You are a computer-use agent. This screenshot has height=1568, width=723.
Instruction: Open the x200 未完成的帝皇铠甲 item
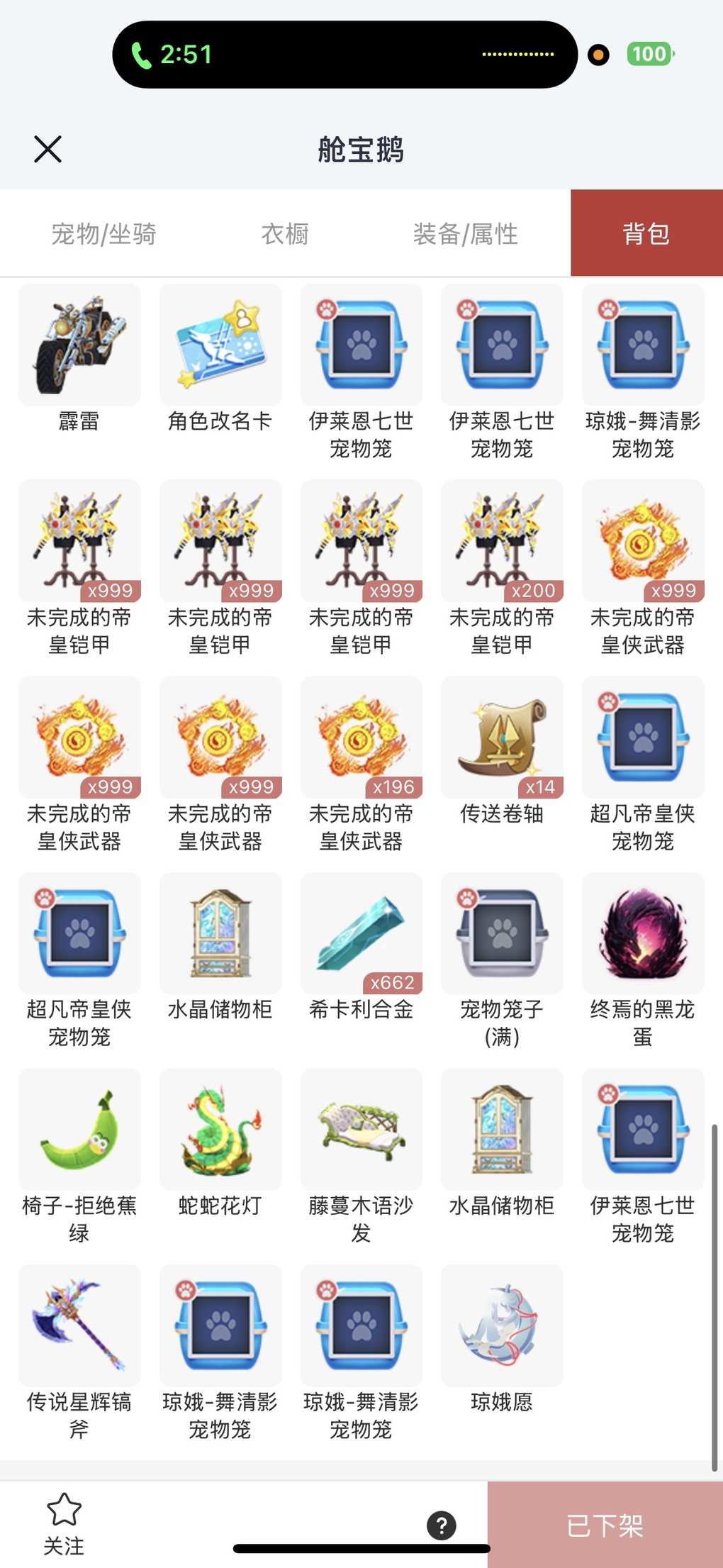(502, 542)
